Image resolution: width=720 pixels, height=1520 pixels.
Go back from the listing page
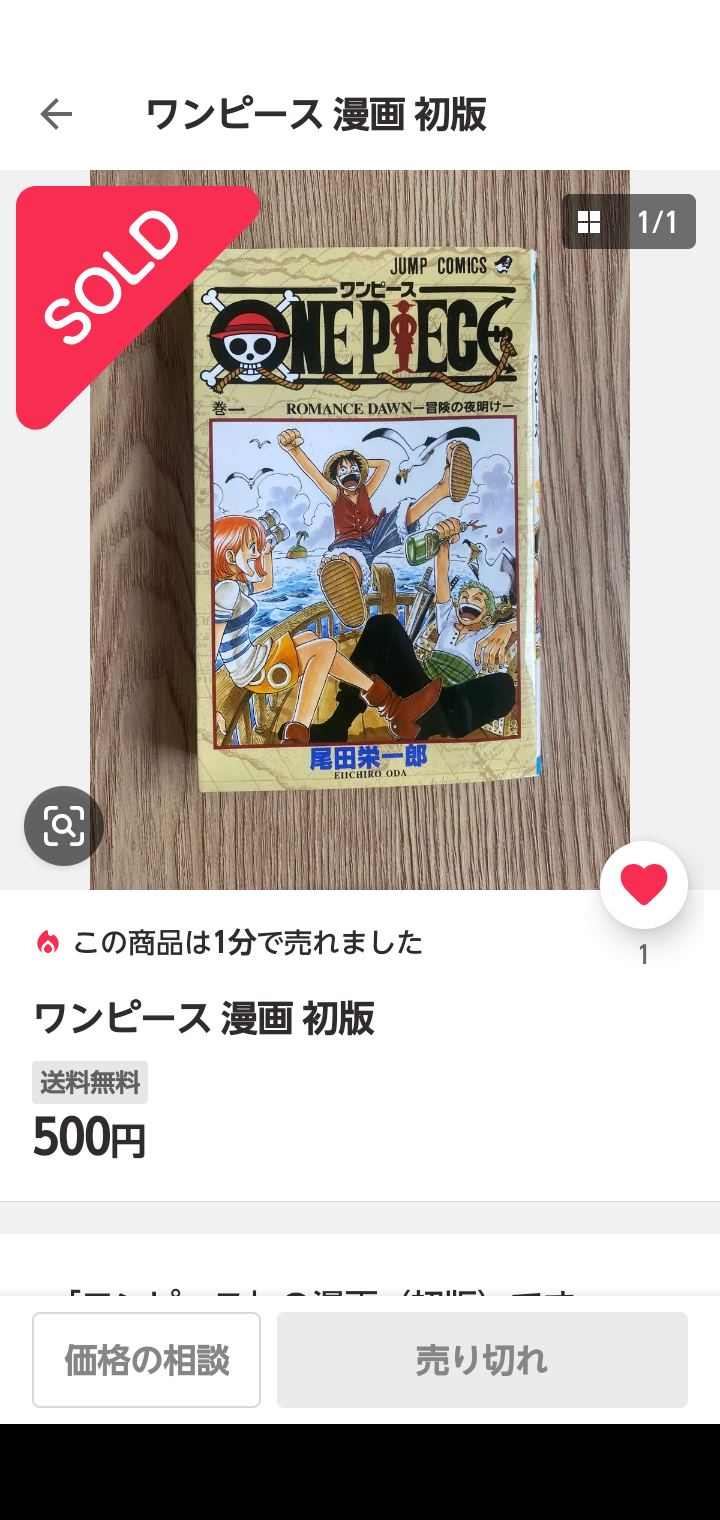pos(56,115)
